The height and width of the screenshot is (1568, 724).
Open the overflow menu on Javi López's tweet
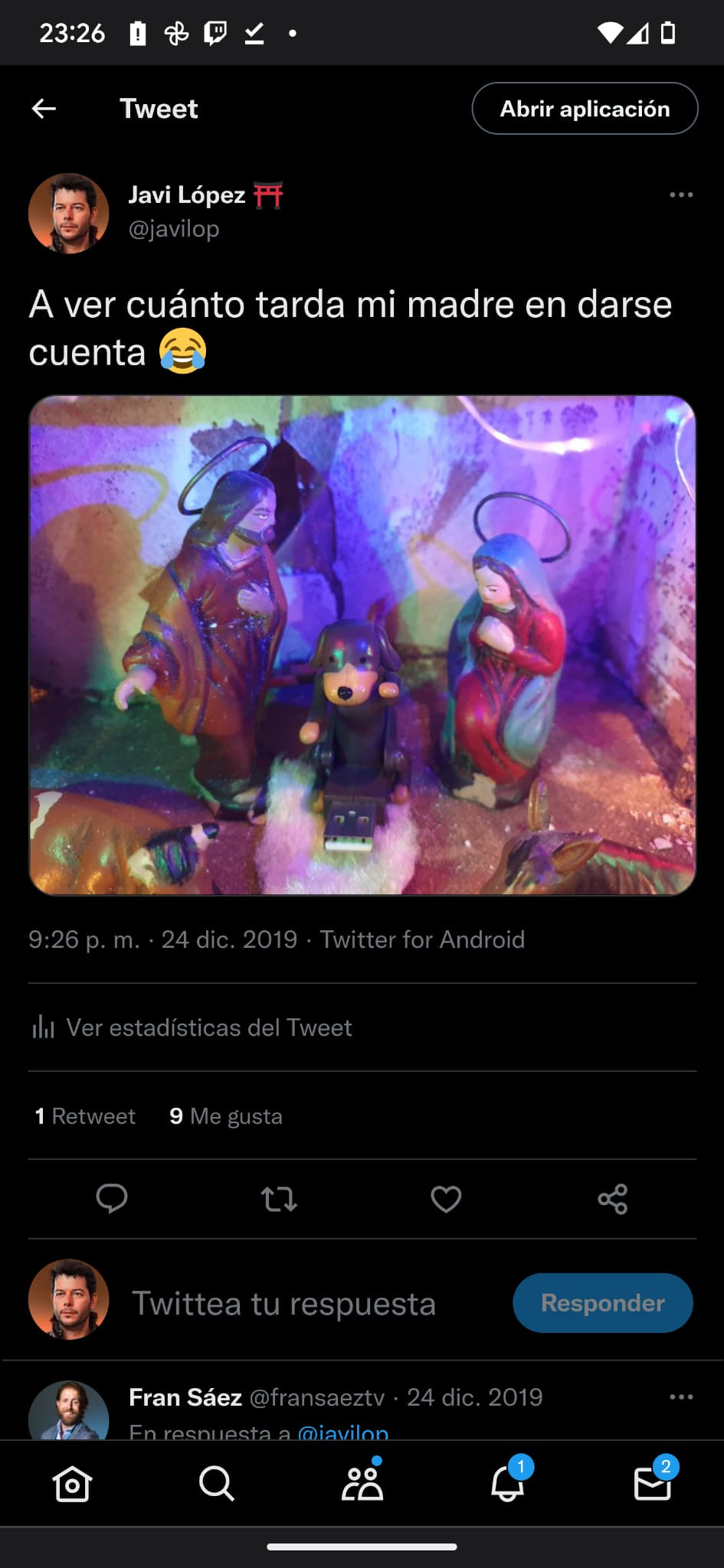pos(681,195)
